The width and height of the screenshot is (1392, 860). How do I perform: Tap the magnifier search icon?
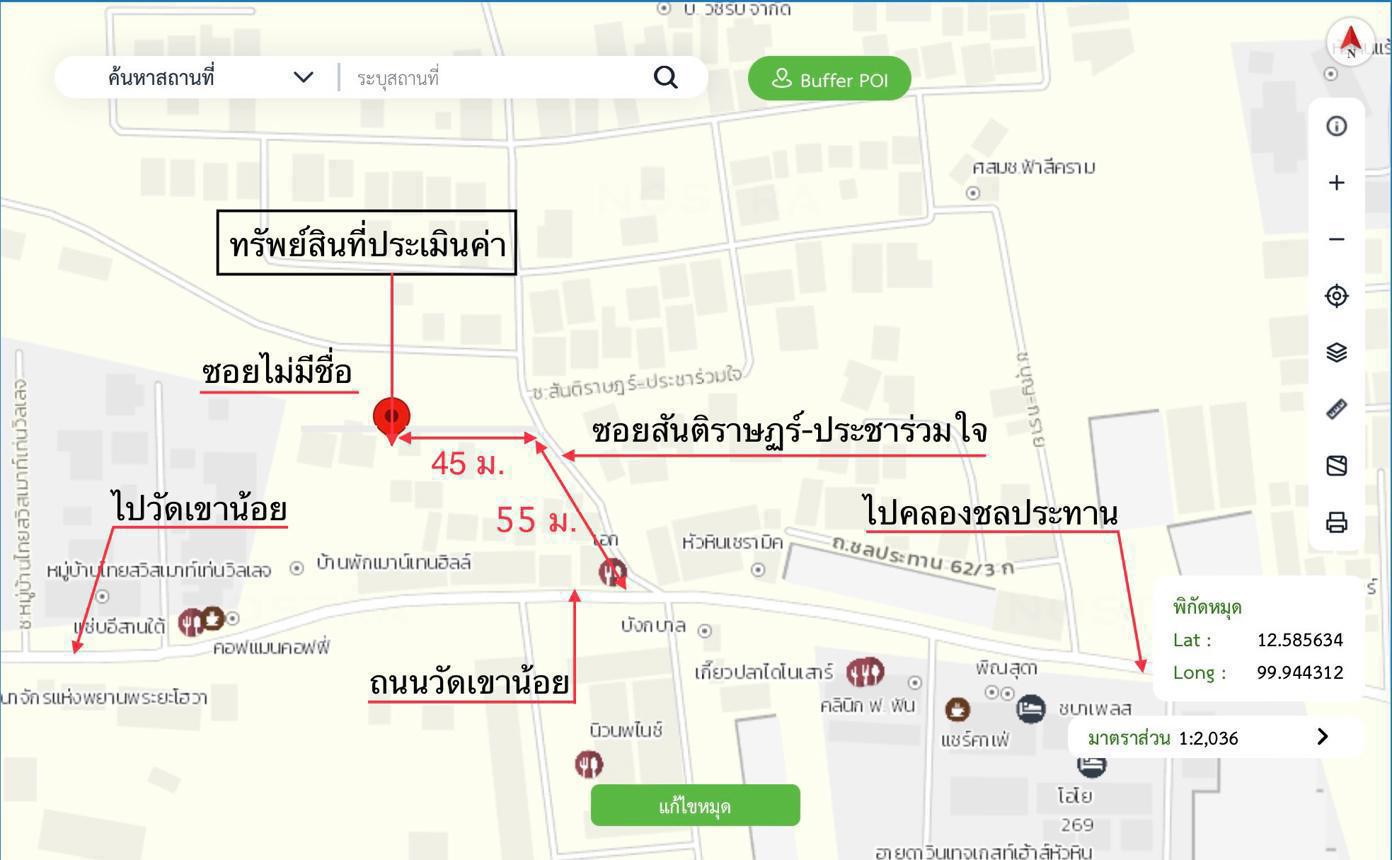[665, 77]
